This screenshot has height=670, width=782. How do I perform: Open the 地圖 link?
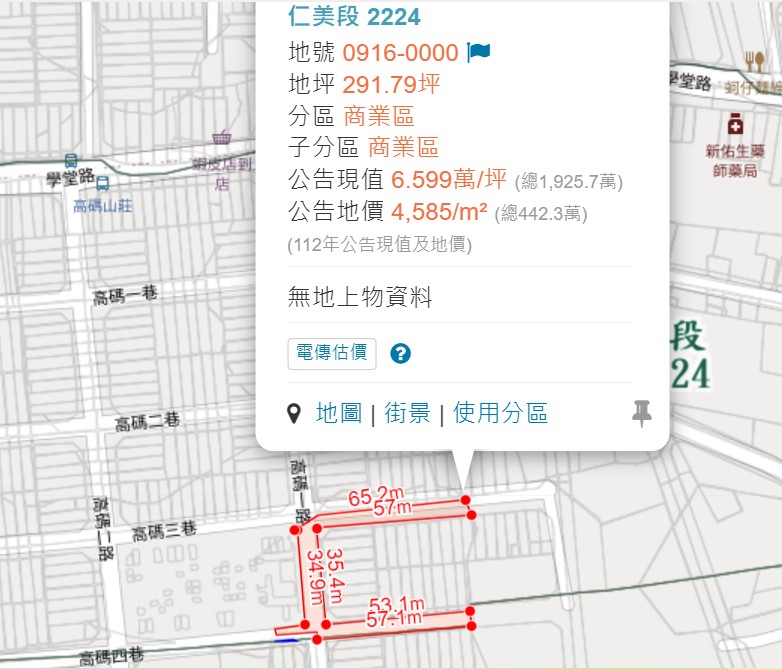(x=339, y=413)
